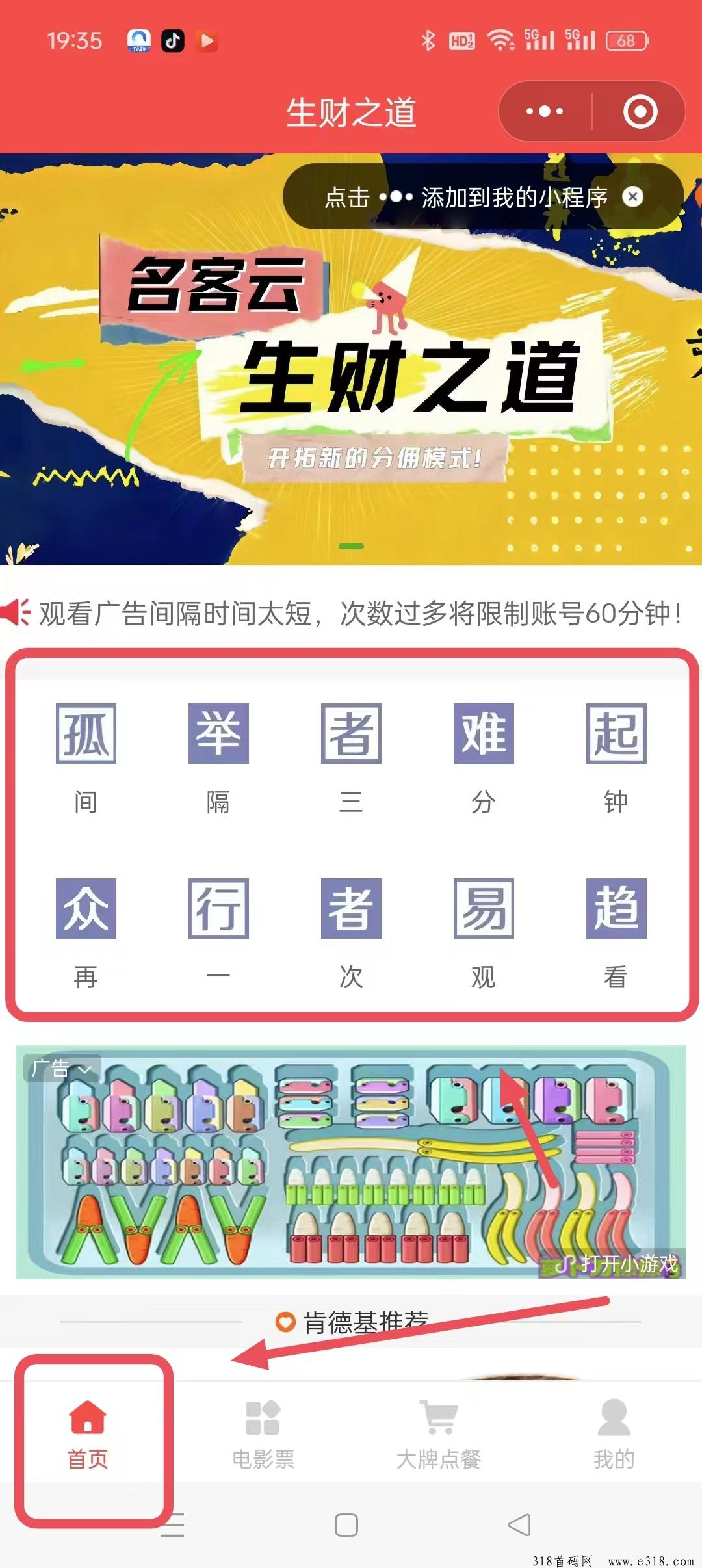This screenshot has width=702, height=1568.
Task: Tap the system home button
Action: [x=346, y=1524]
